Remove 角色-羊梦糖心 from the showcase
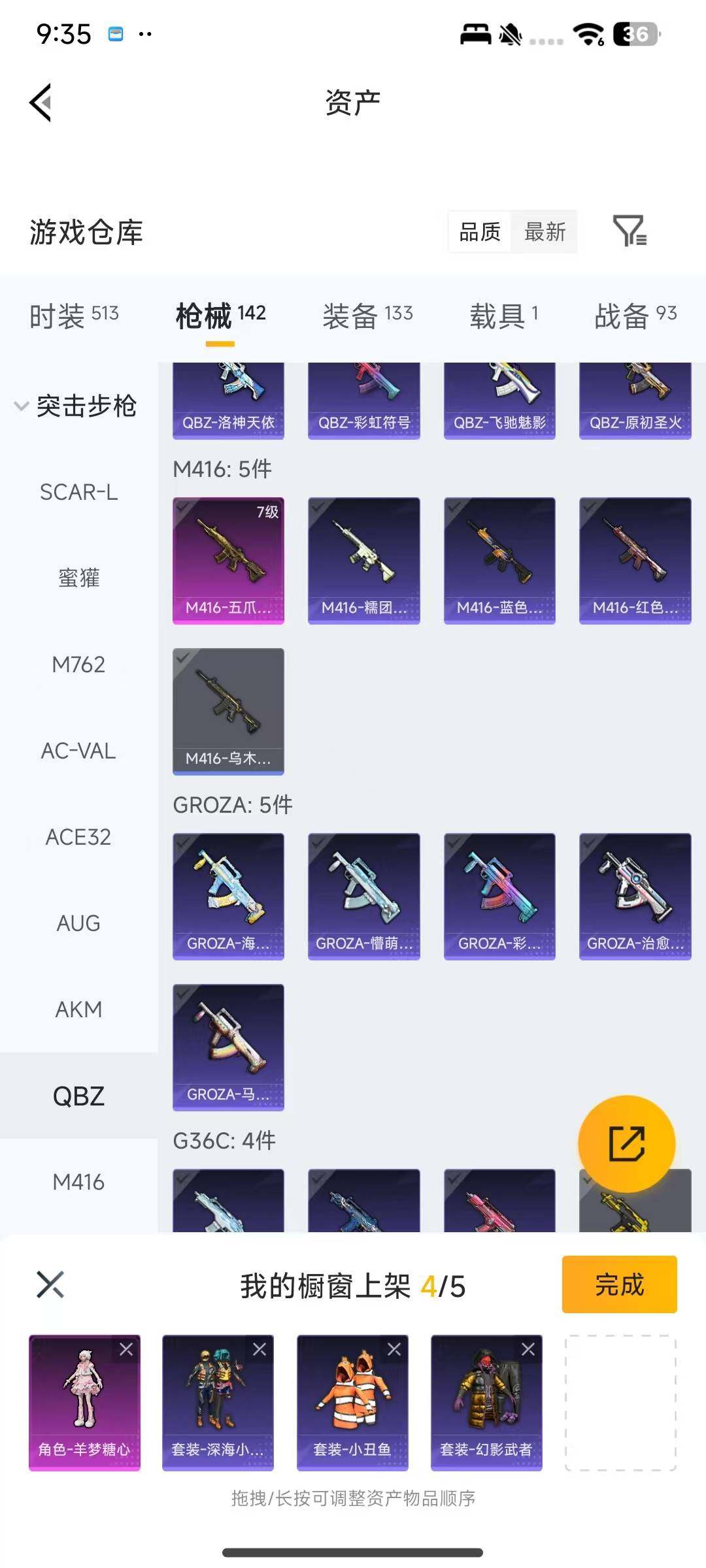This screenshot has height=1568, width=706. [x=126, y=1349]
